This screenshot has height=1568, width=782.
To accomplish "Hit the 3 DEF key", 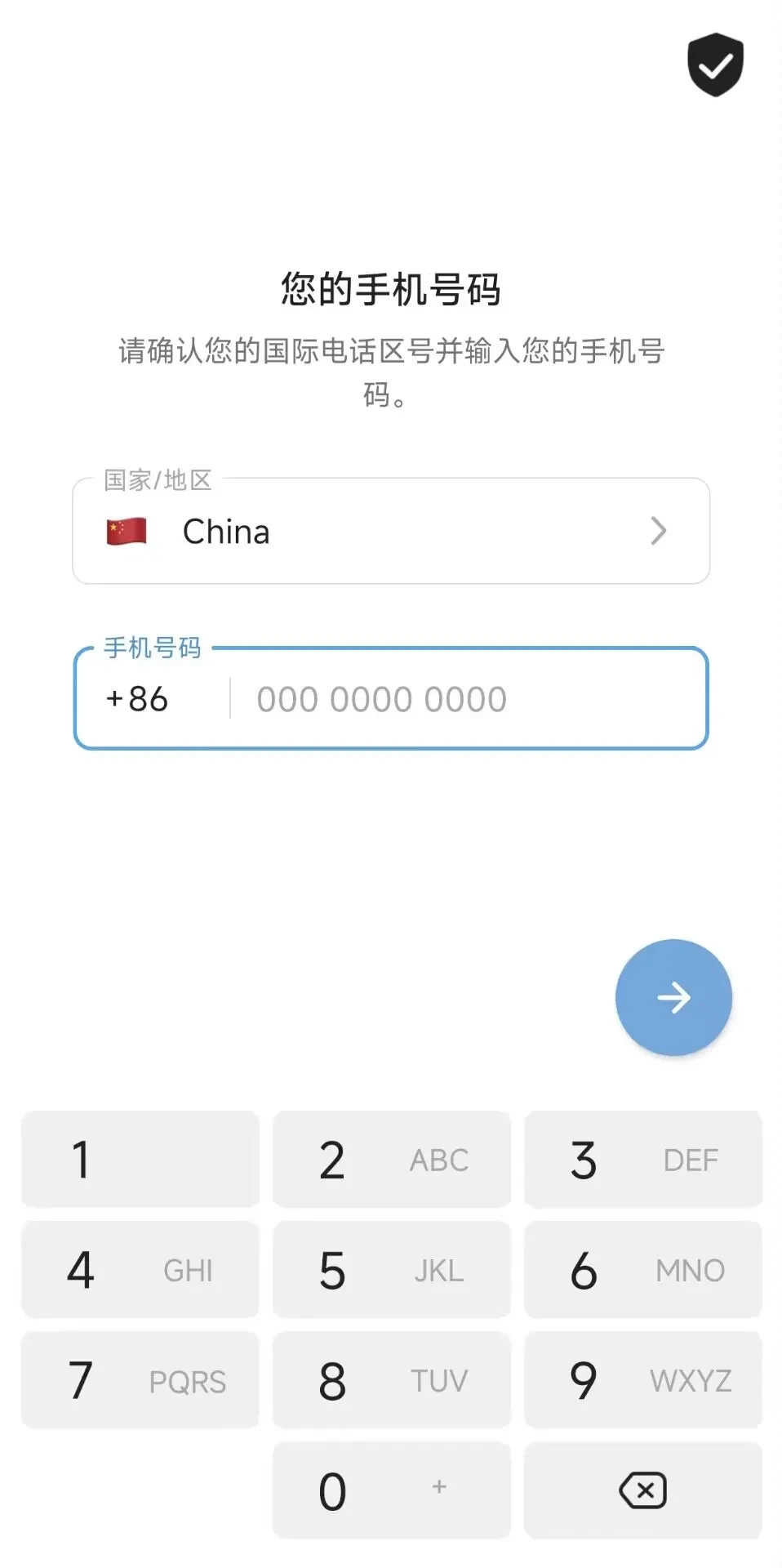I will click(642, 1159).
